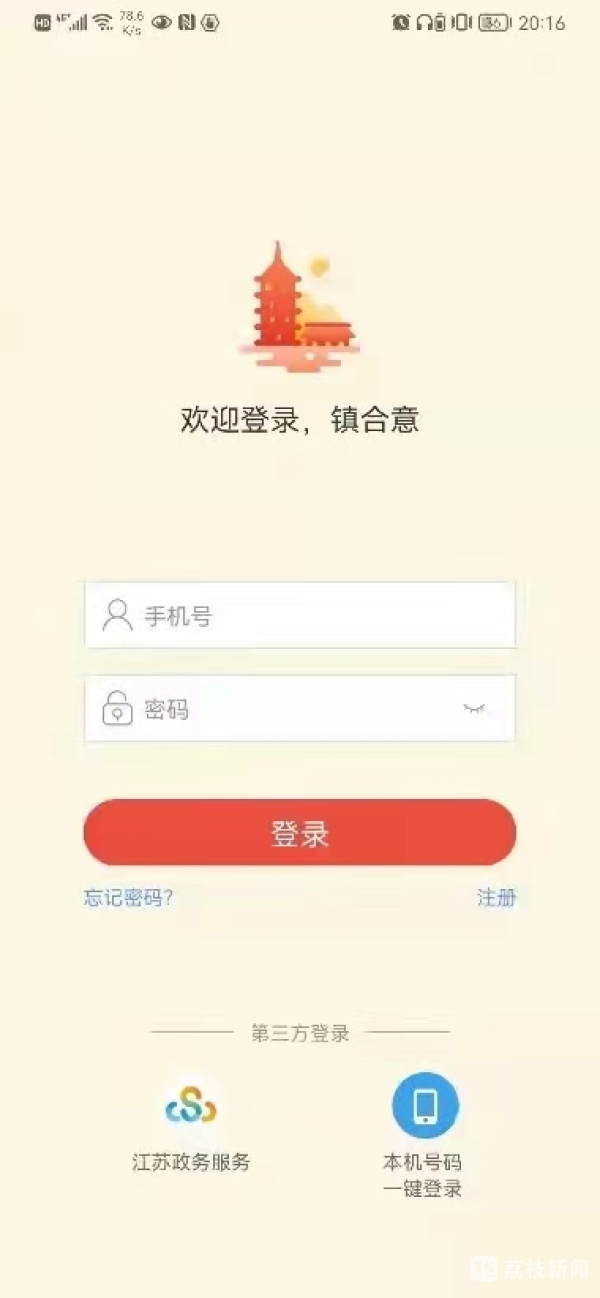Open the 注册 registration link
This screenshot has height=1298, width=600.
pos(496,898)
